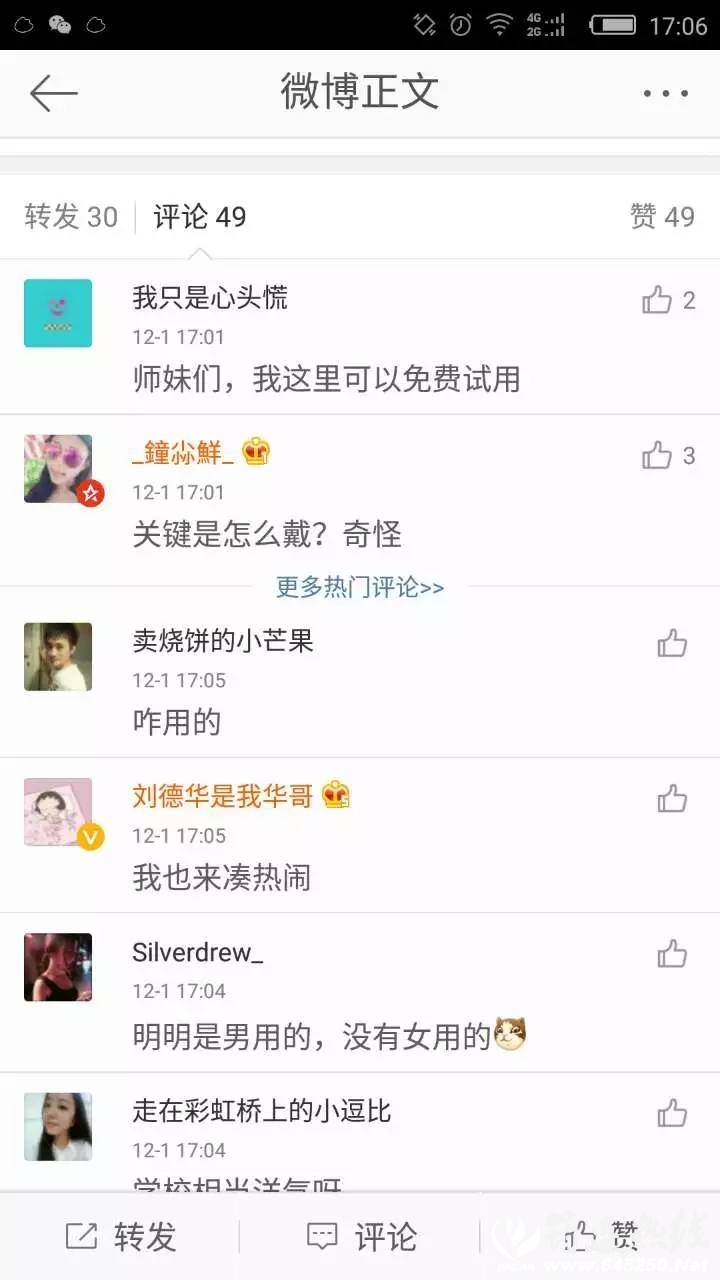Open _鐘尛鮮_'s profile avatar
Screen dimensions: 720x1280
coord(58,468)
